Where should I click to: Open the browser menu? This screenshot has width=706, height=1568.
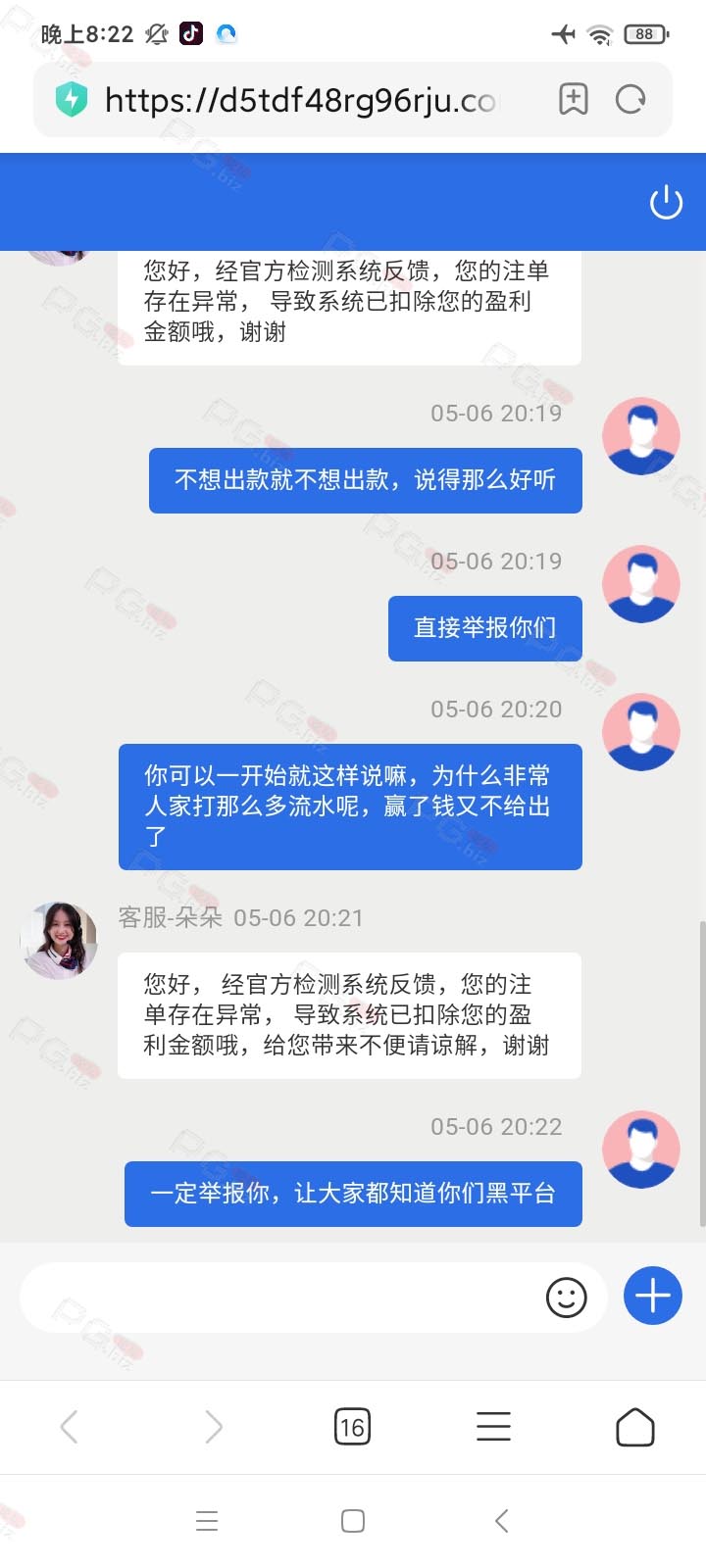point(493,1427)
